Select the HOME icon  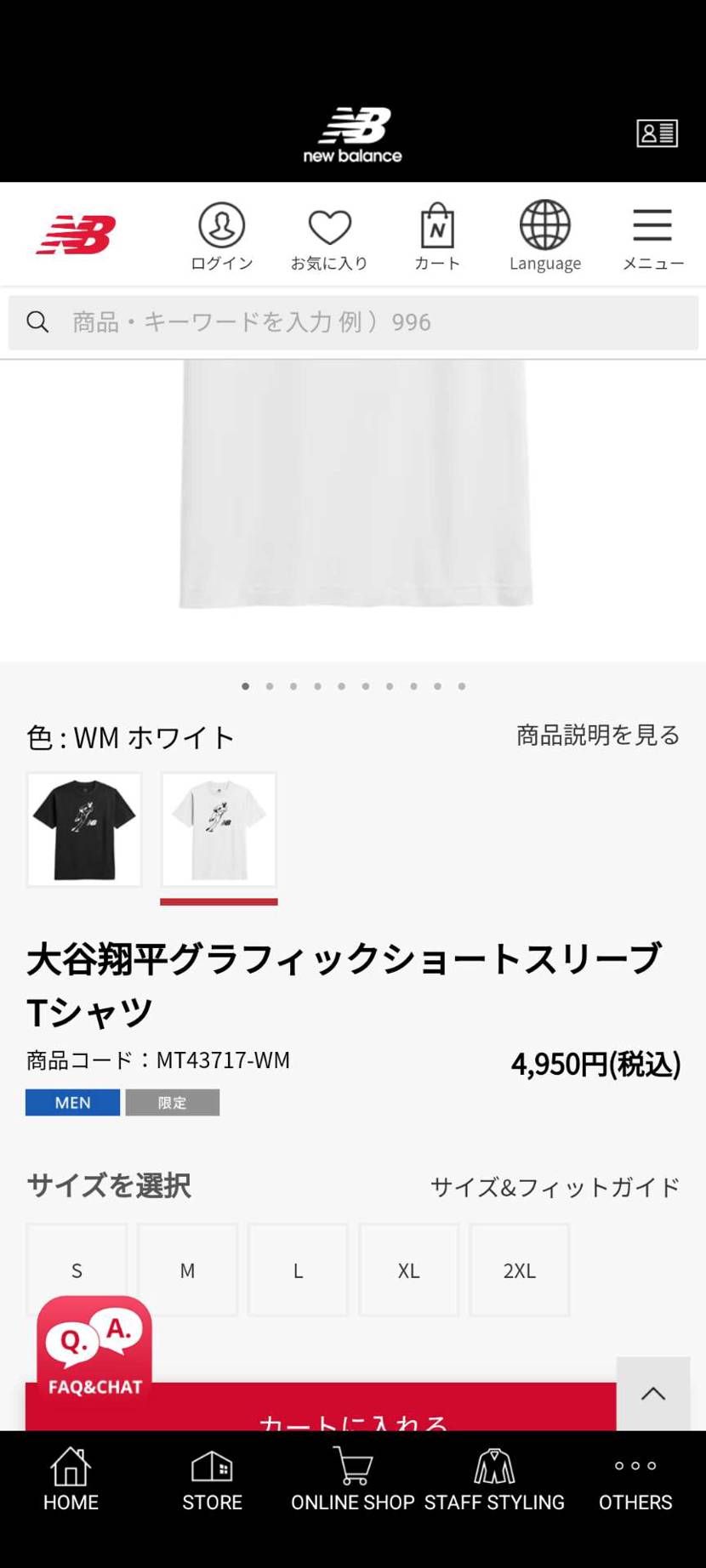70,1480
